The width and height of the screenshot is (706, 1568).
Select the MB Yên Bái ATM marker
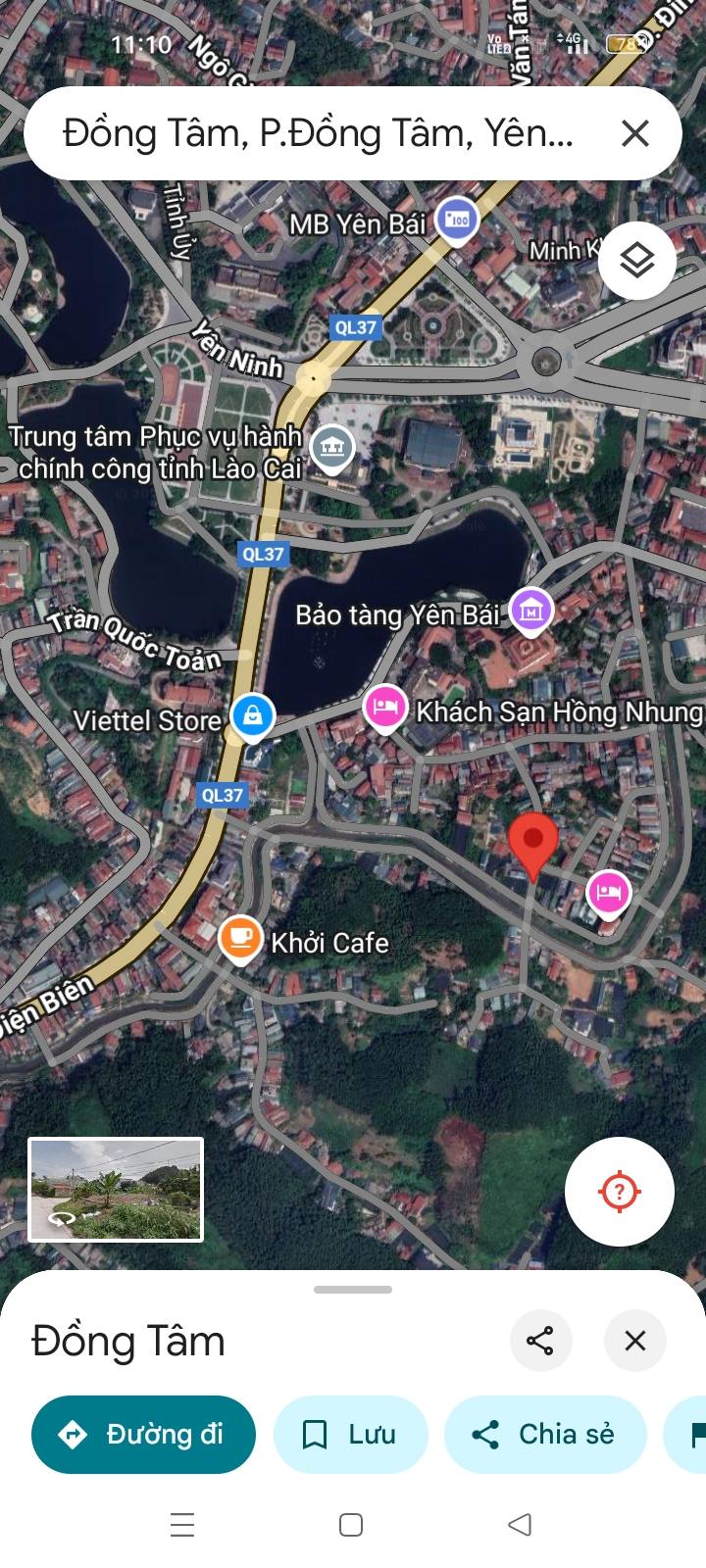pyautogui.click(x=457, y=220)
